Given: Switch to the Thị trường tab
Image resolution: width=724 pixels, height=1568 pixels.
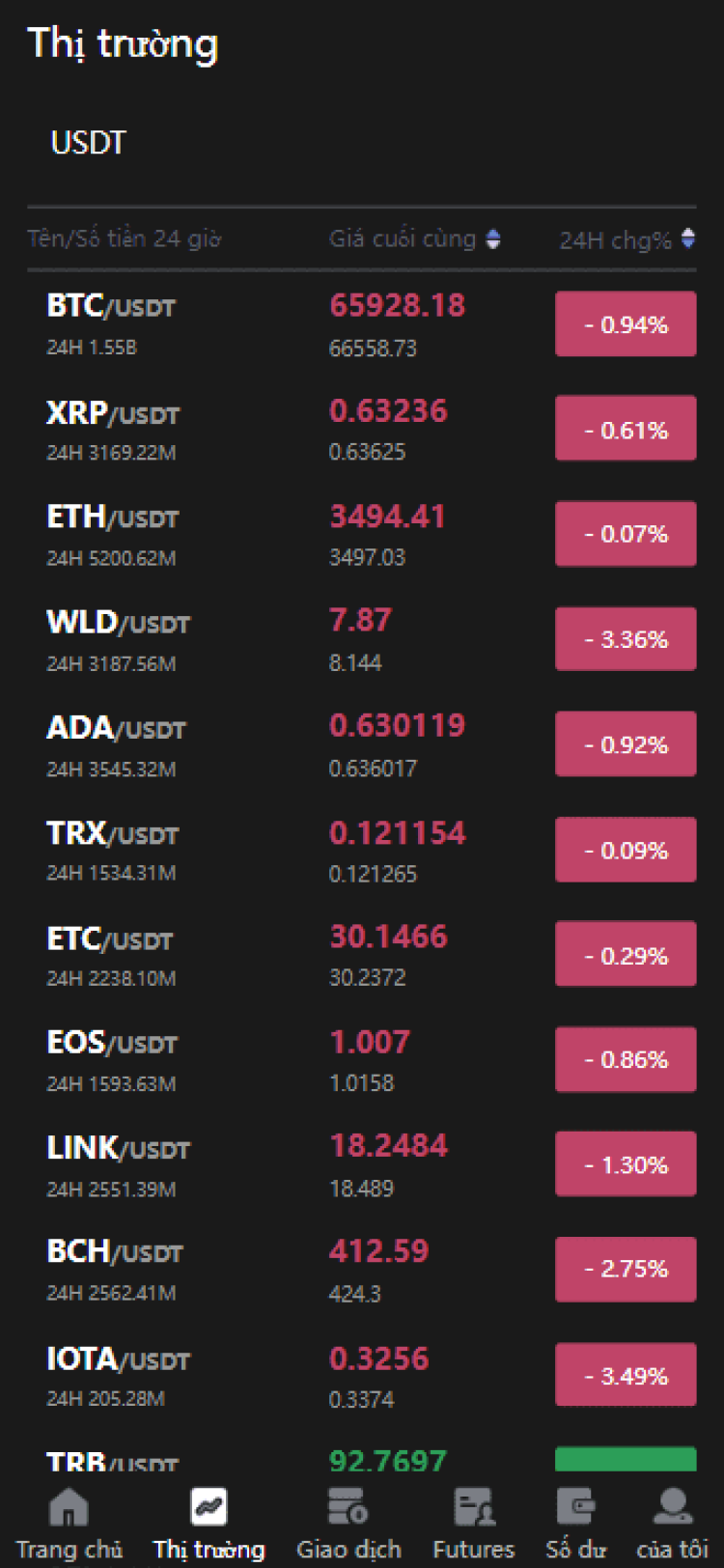Looking at the screenshot, I should (209, 1524).
